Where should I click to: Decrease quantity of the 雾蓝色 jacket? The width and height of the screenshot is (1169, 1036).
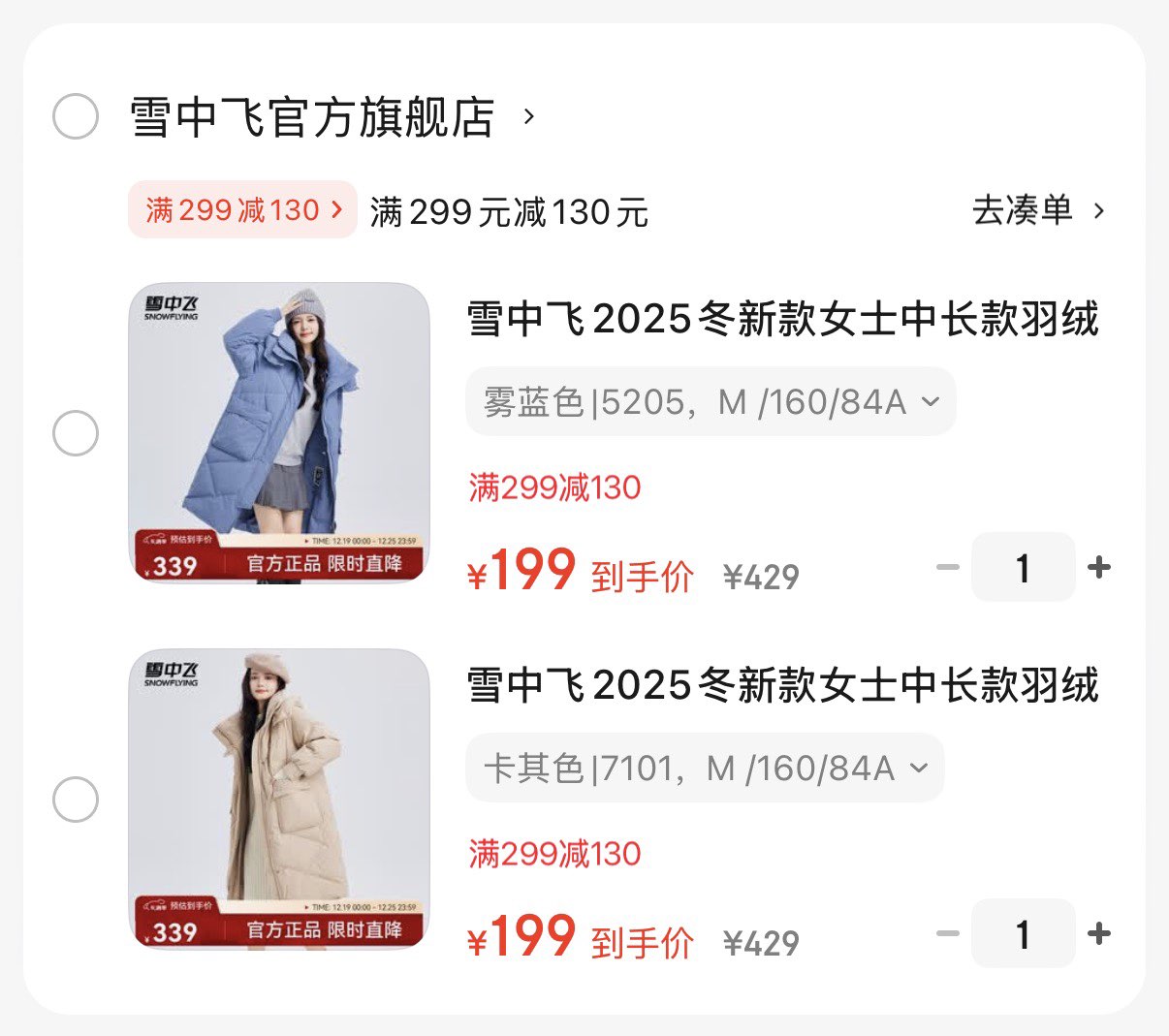tap(947, 567)
